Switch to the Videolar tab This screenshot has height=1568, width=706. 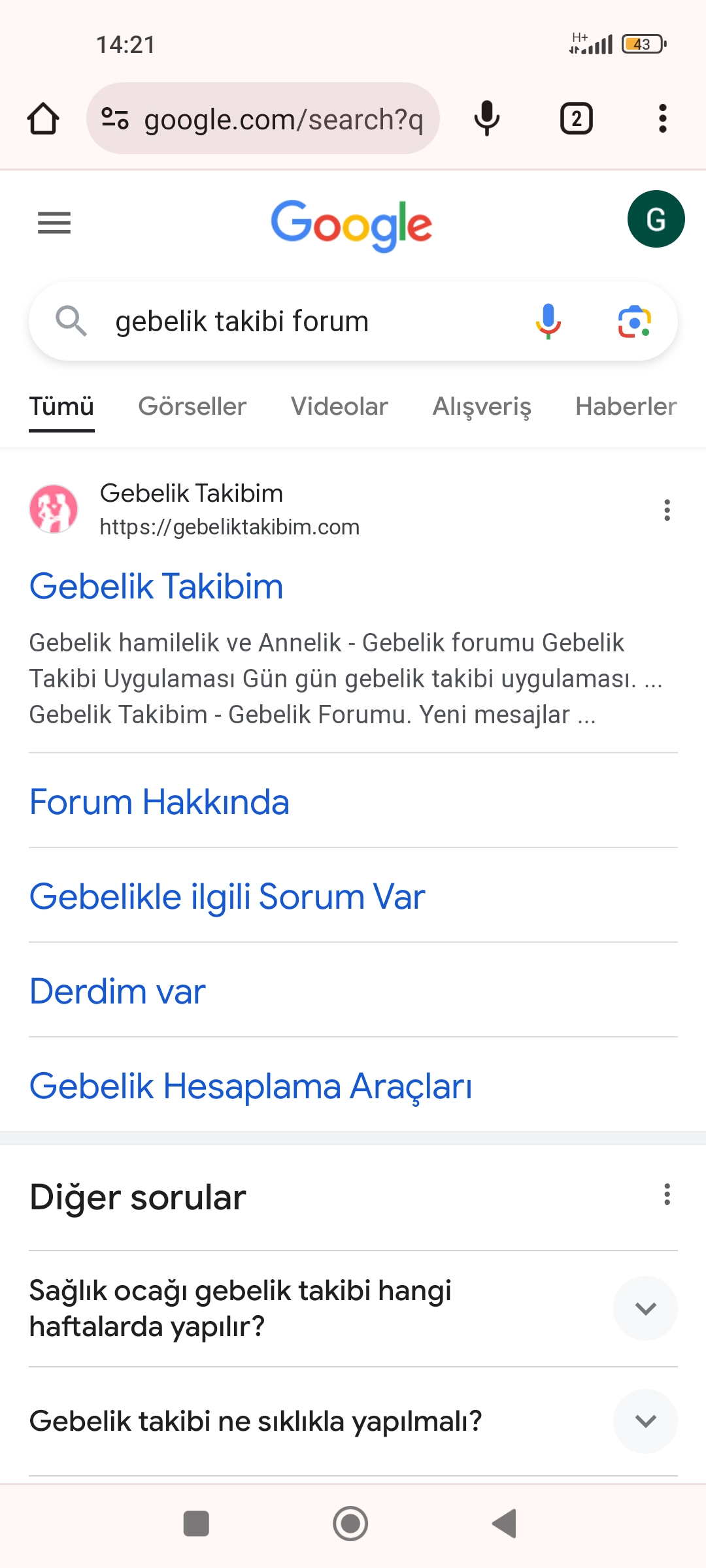tap(339, 406)
